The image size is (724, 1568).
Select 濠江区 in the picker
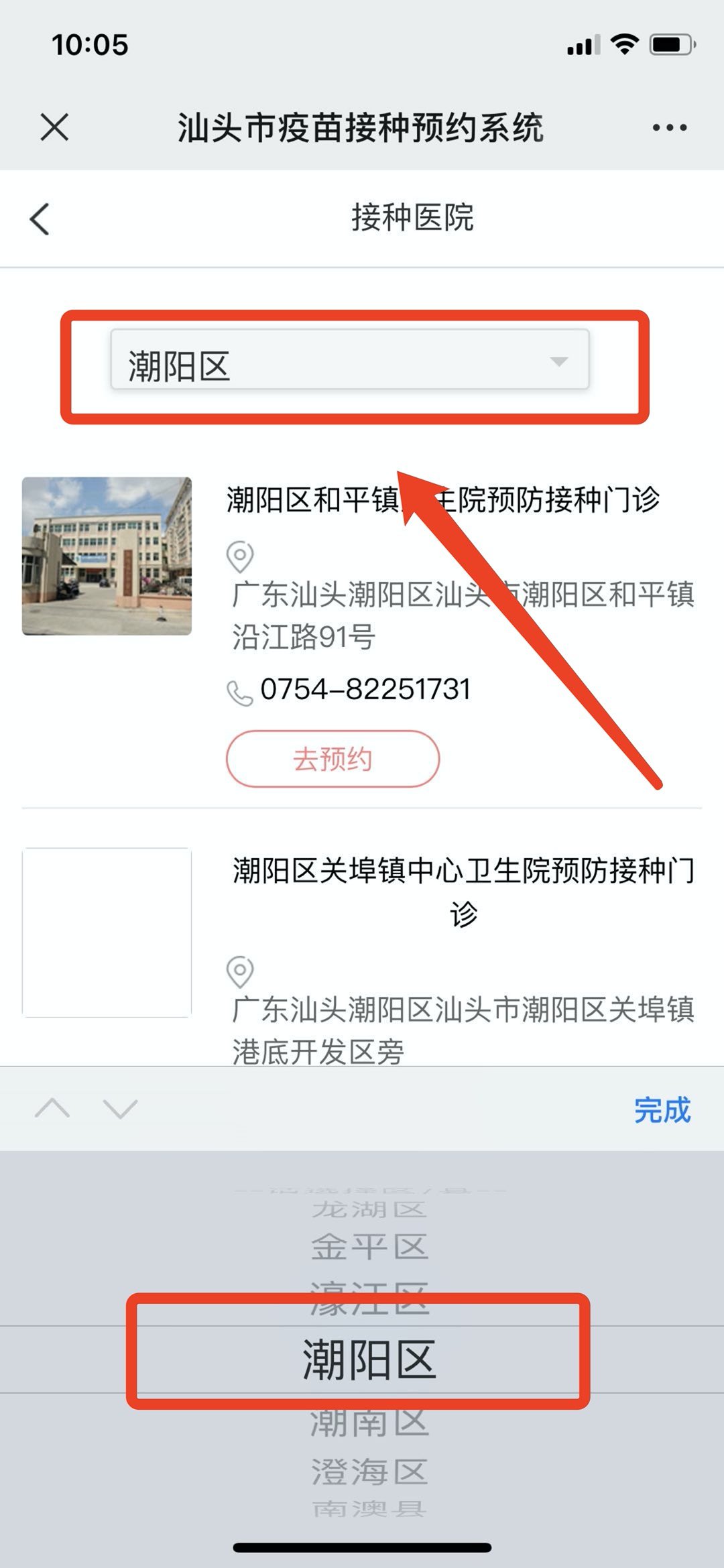369,1299
